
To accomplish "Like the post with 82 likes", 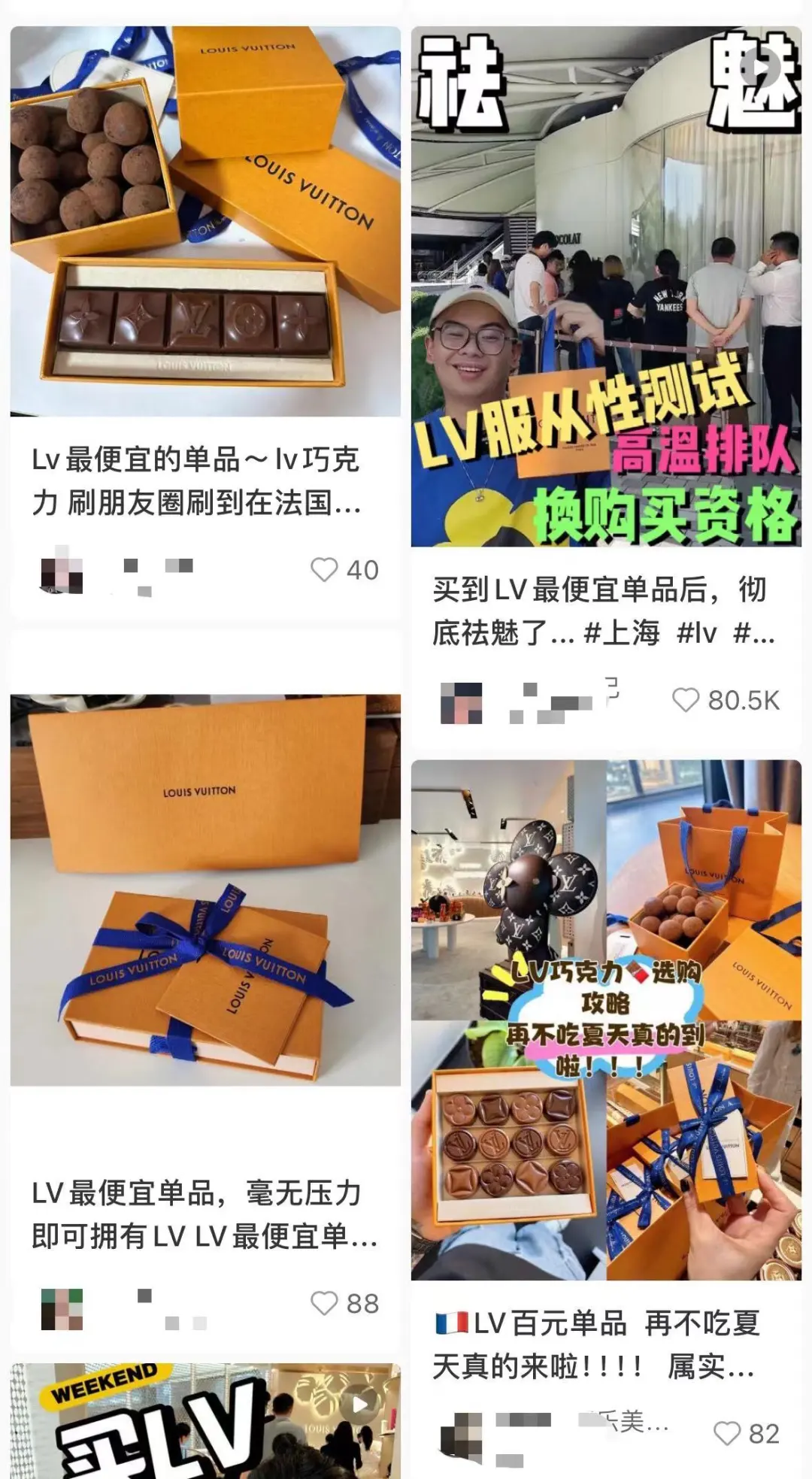I will pos(726,1433).
